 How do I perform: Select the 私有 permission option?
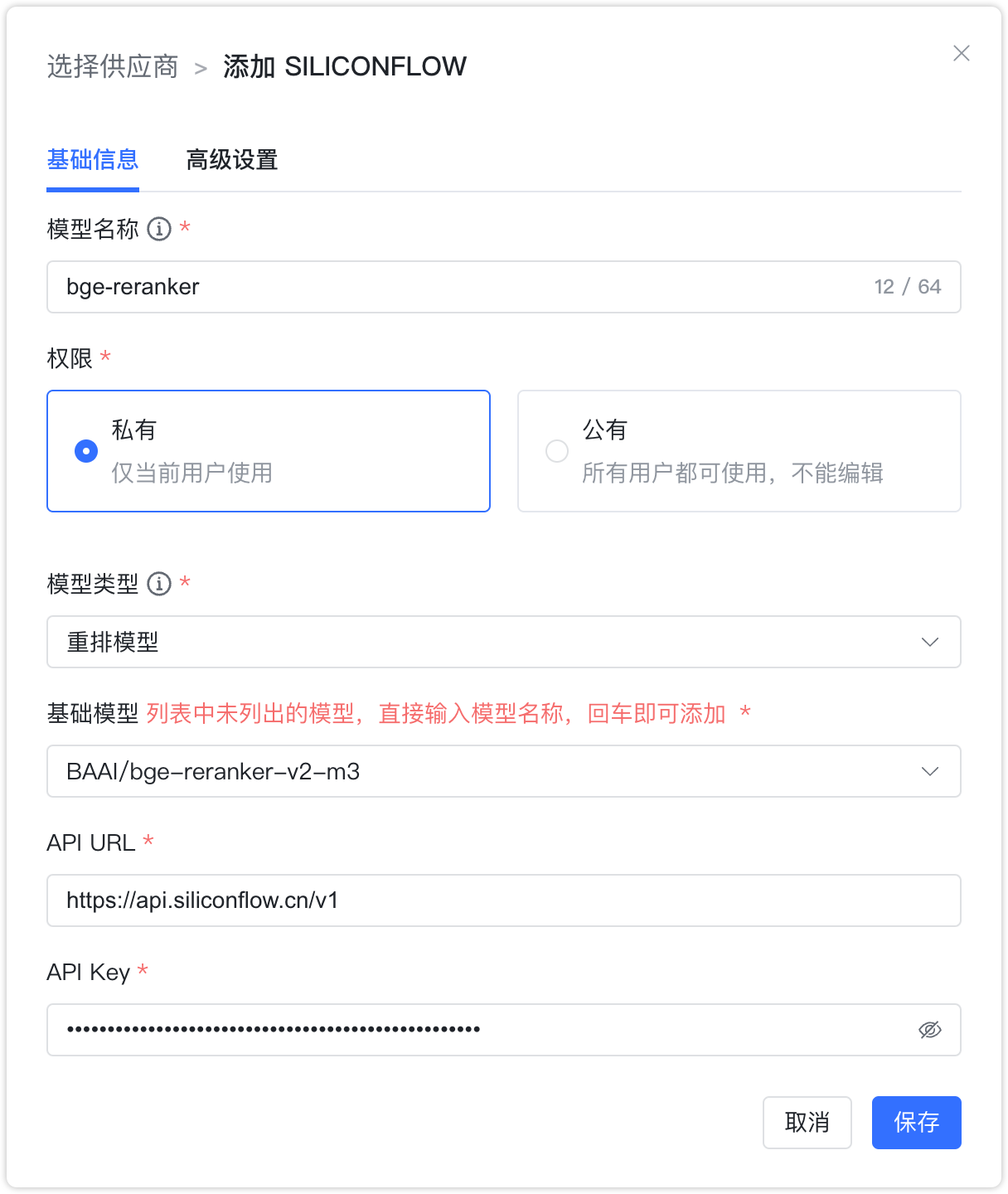(x=86, y=451)
